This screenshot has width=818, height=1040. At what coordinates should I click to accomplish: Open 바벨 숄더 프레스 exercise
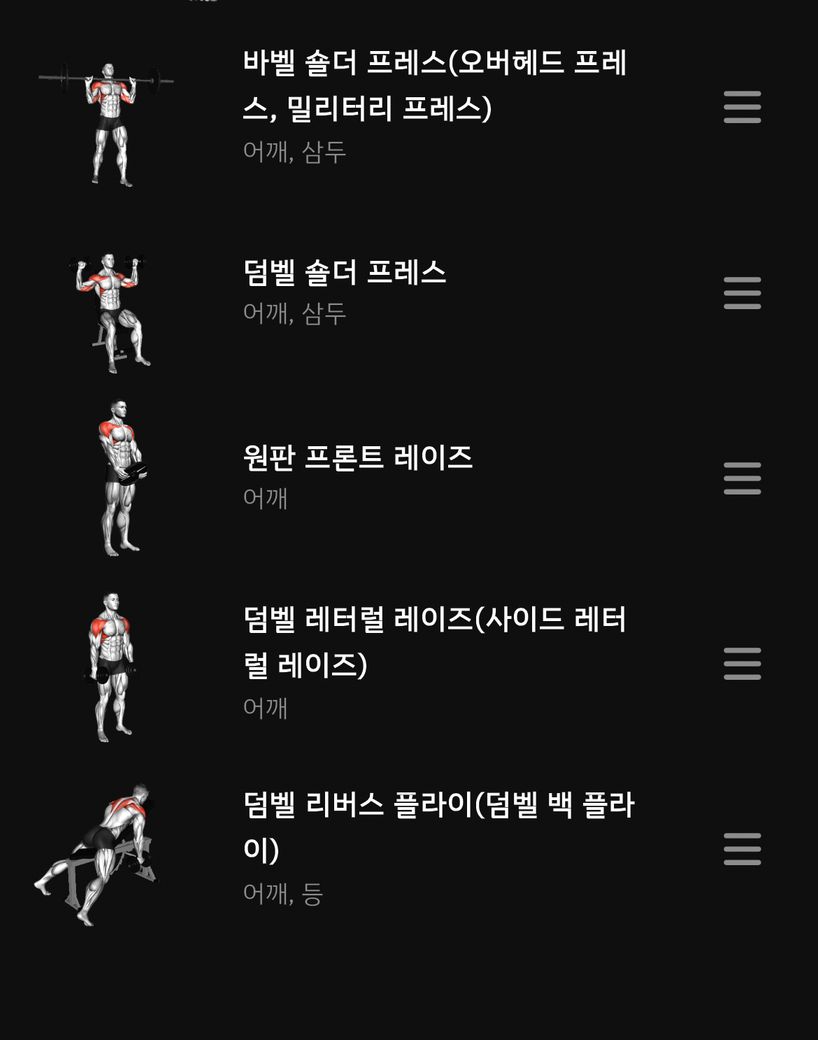tap(435, 85)
